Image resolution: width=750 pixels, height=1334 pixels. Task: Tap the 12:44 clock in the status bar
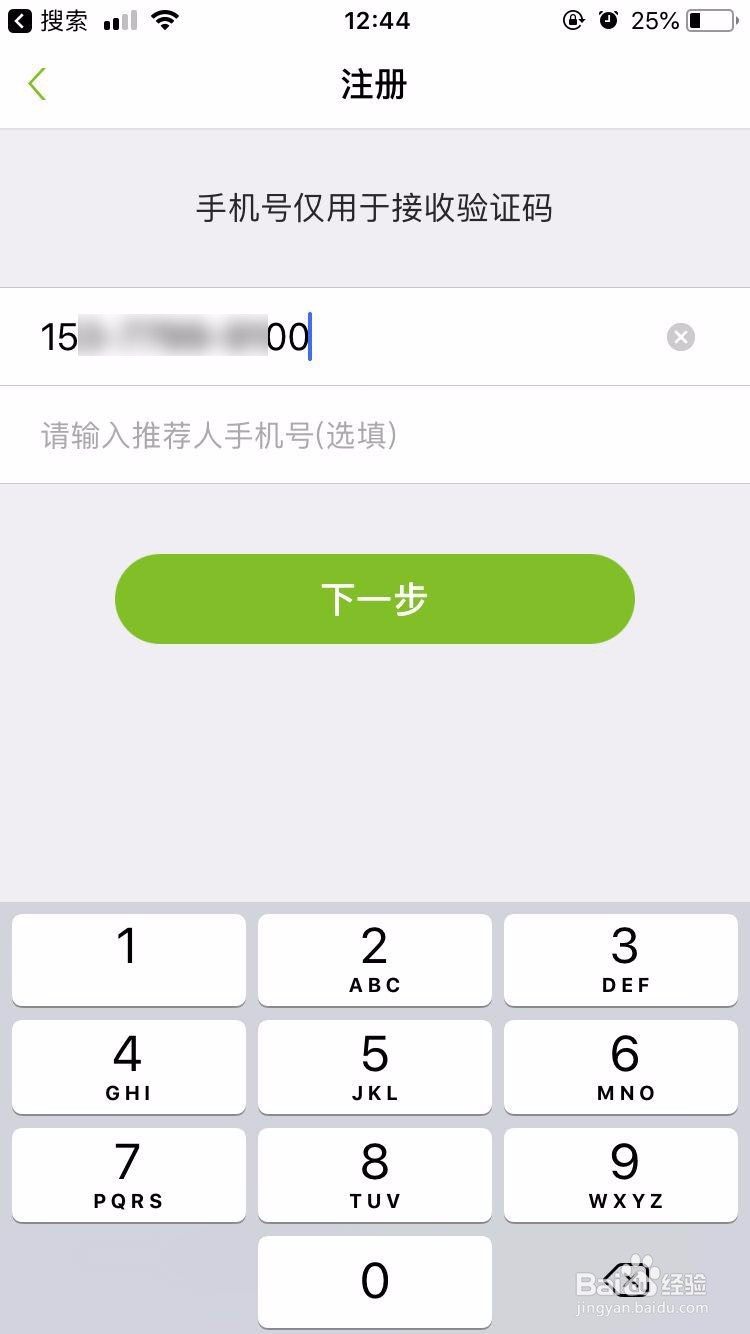375,20
